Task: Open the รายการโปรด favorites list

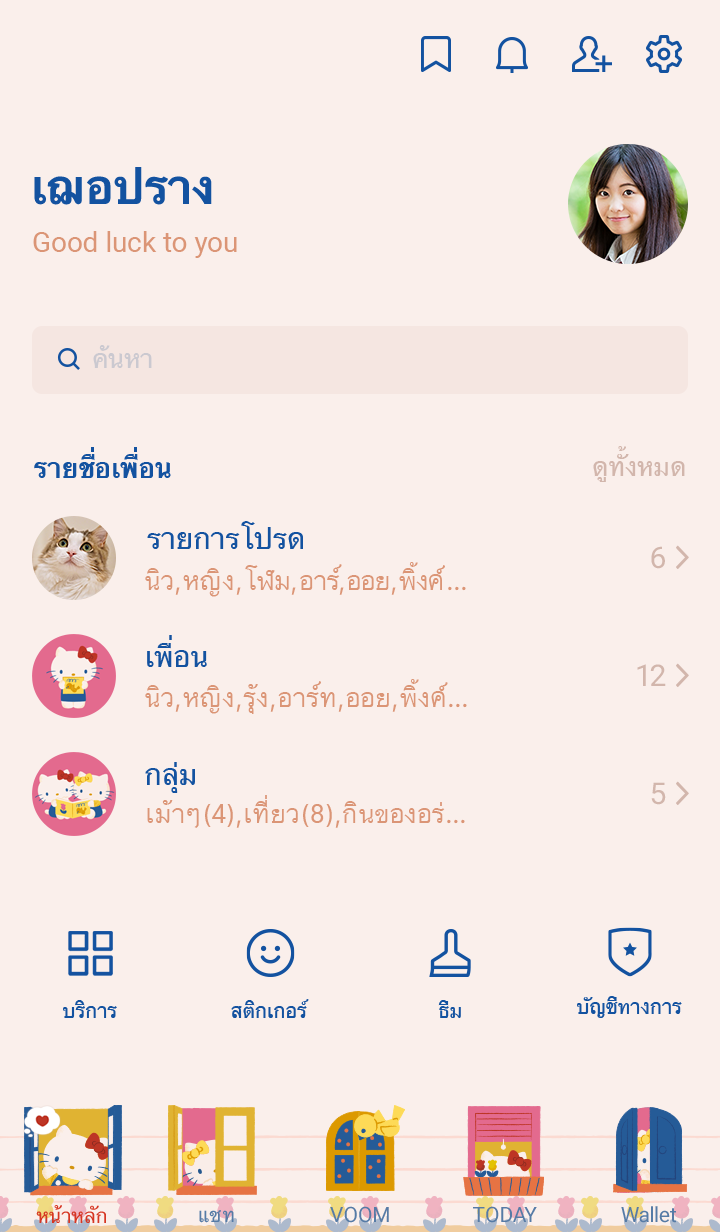Action: pos(360,558)
